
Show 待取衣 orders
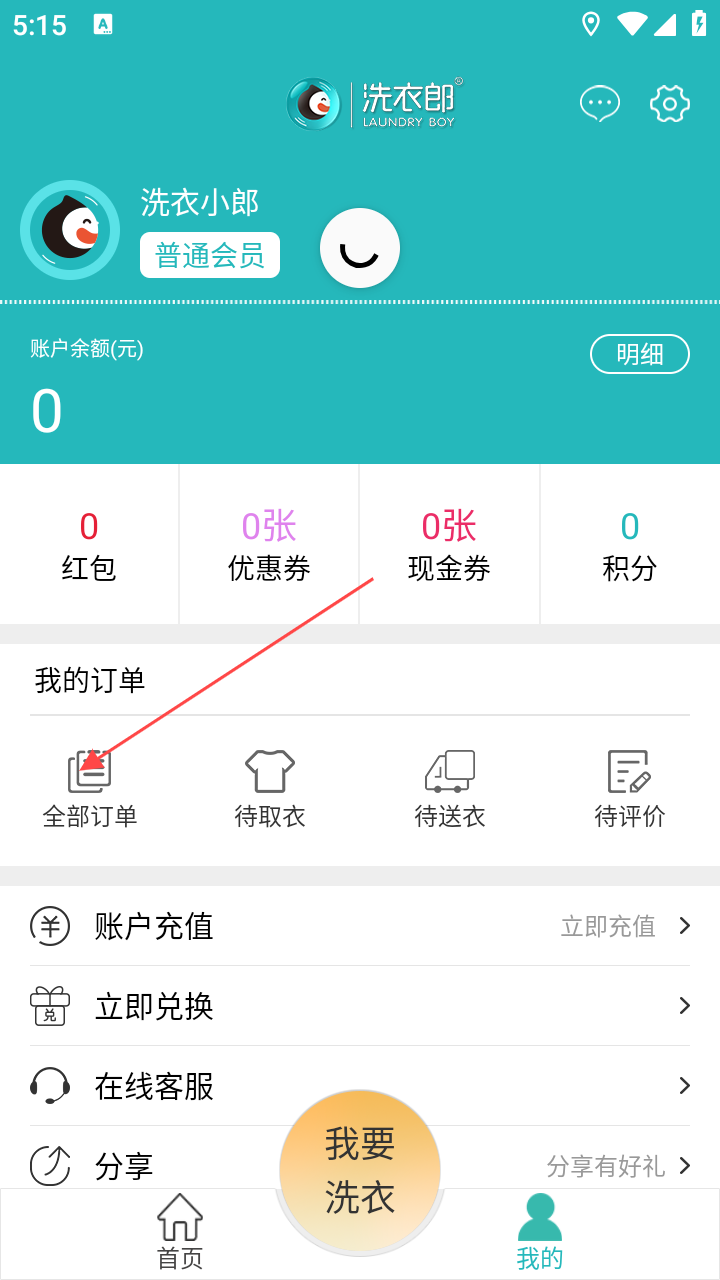(x=270, y=789)
